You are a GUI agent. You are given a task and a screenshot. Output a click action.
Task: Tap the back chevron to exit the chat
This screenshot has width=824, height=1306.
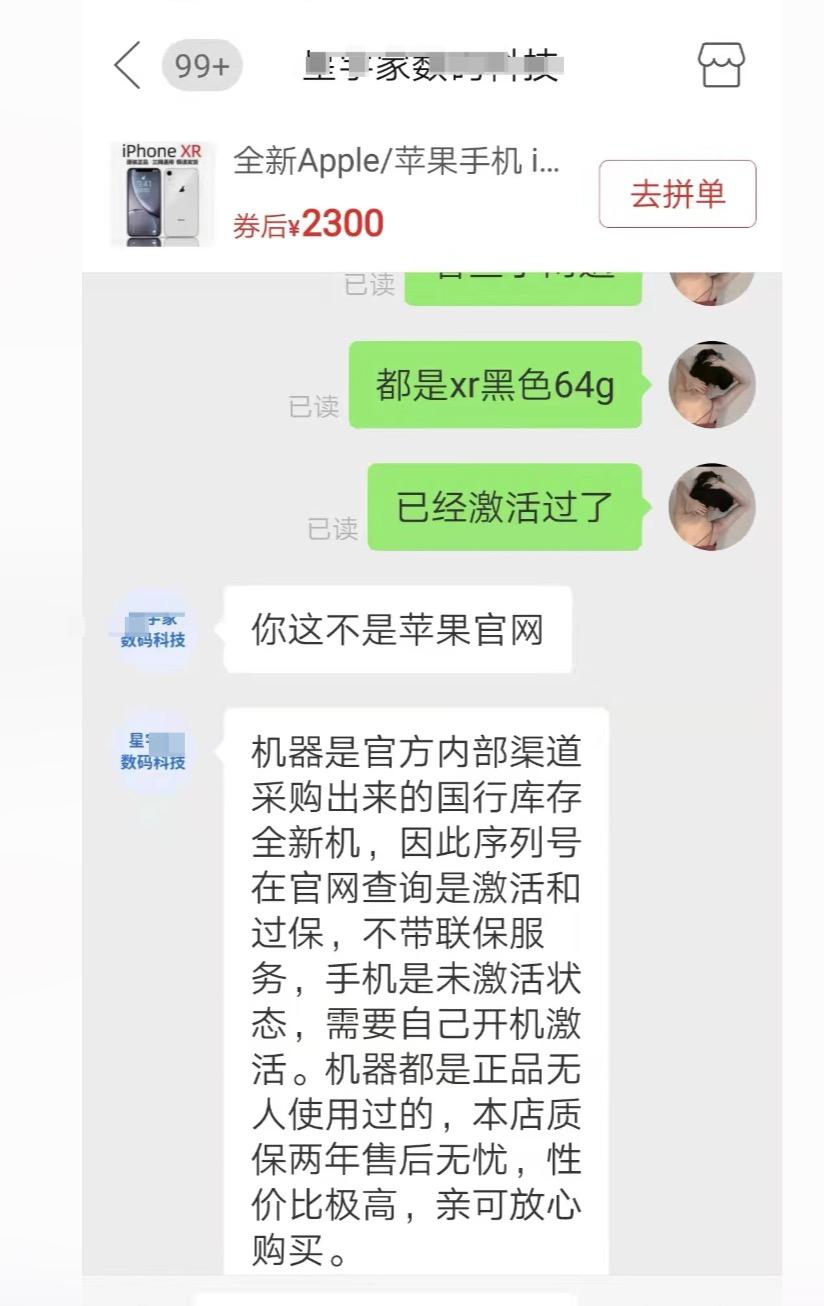click(125, 63)
